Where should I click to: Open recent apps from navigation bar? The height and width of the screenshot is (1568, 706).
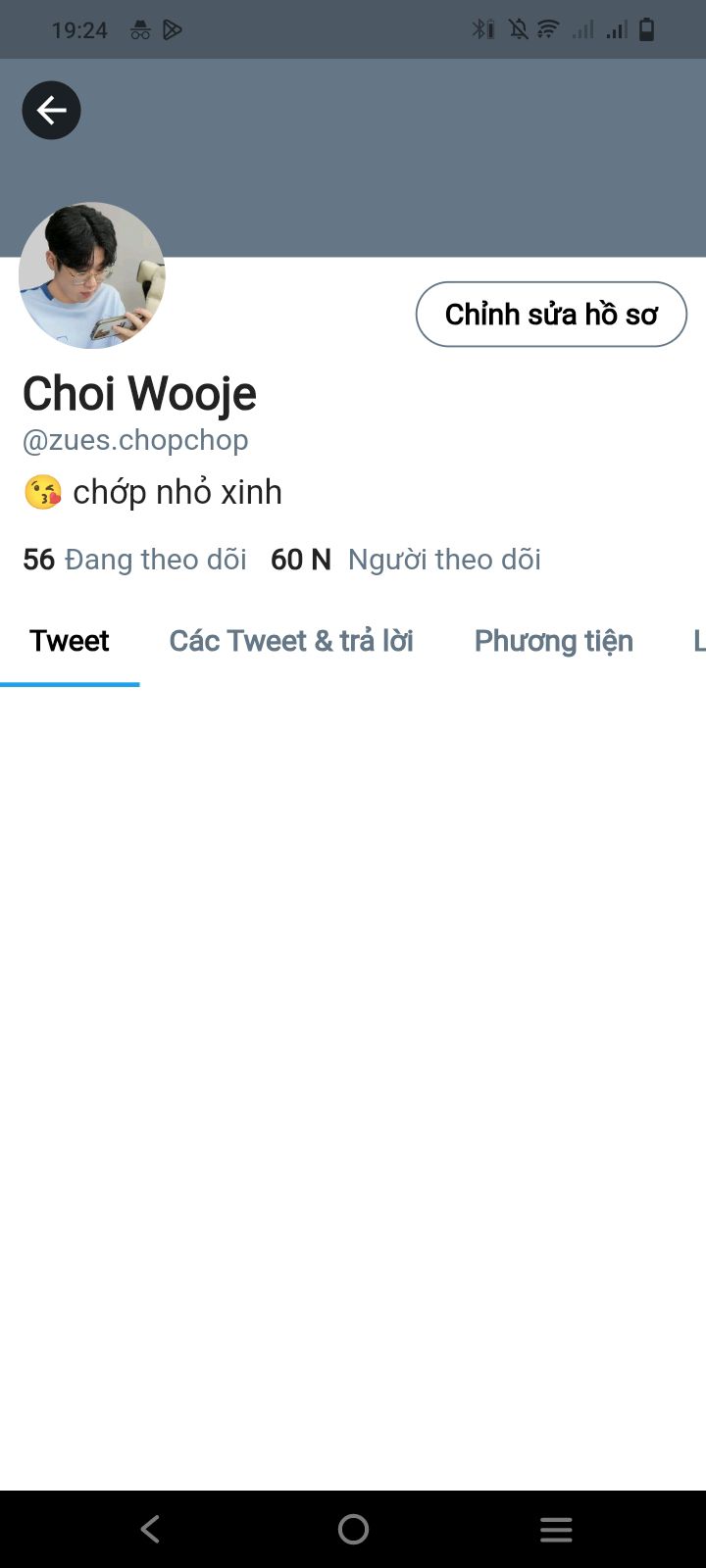[x=556, y=1529]
